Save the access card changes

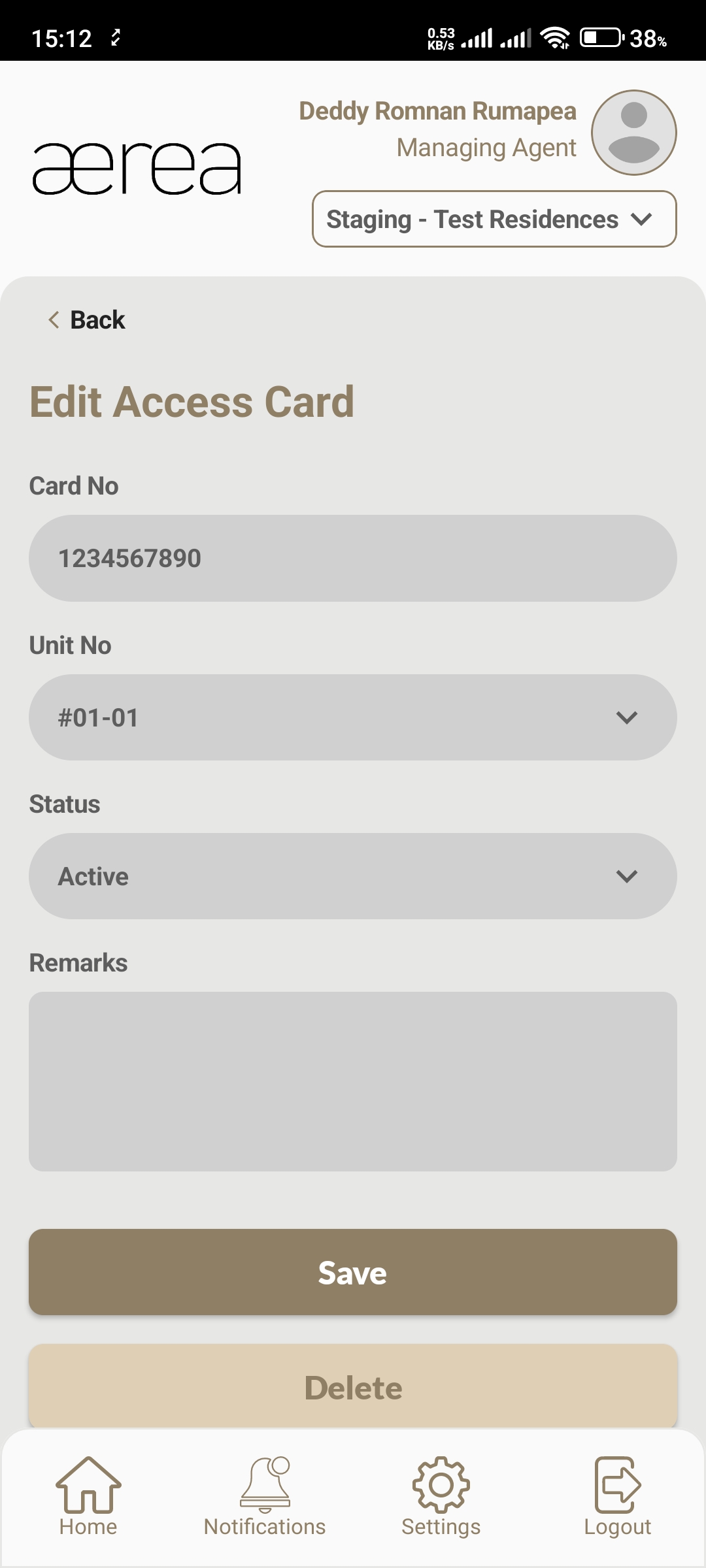click(352, 1272)
